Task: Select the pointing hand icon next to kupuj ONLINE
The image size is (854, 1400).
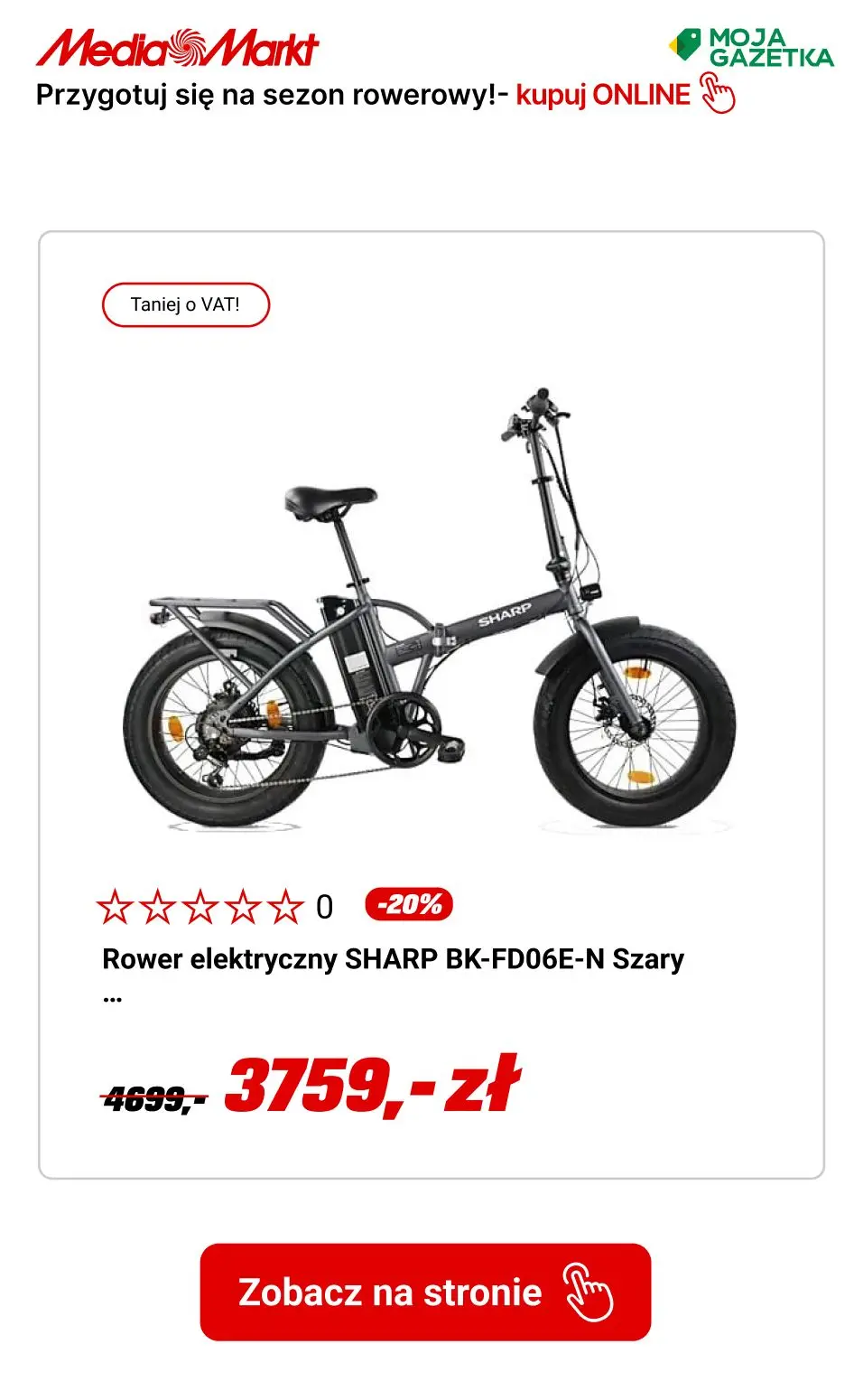Action: pyautogui.click(x=718, y=97)
